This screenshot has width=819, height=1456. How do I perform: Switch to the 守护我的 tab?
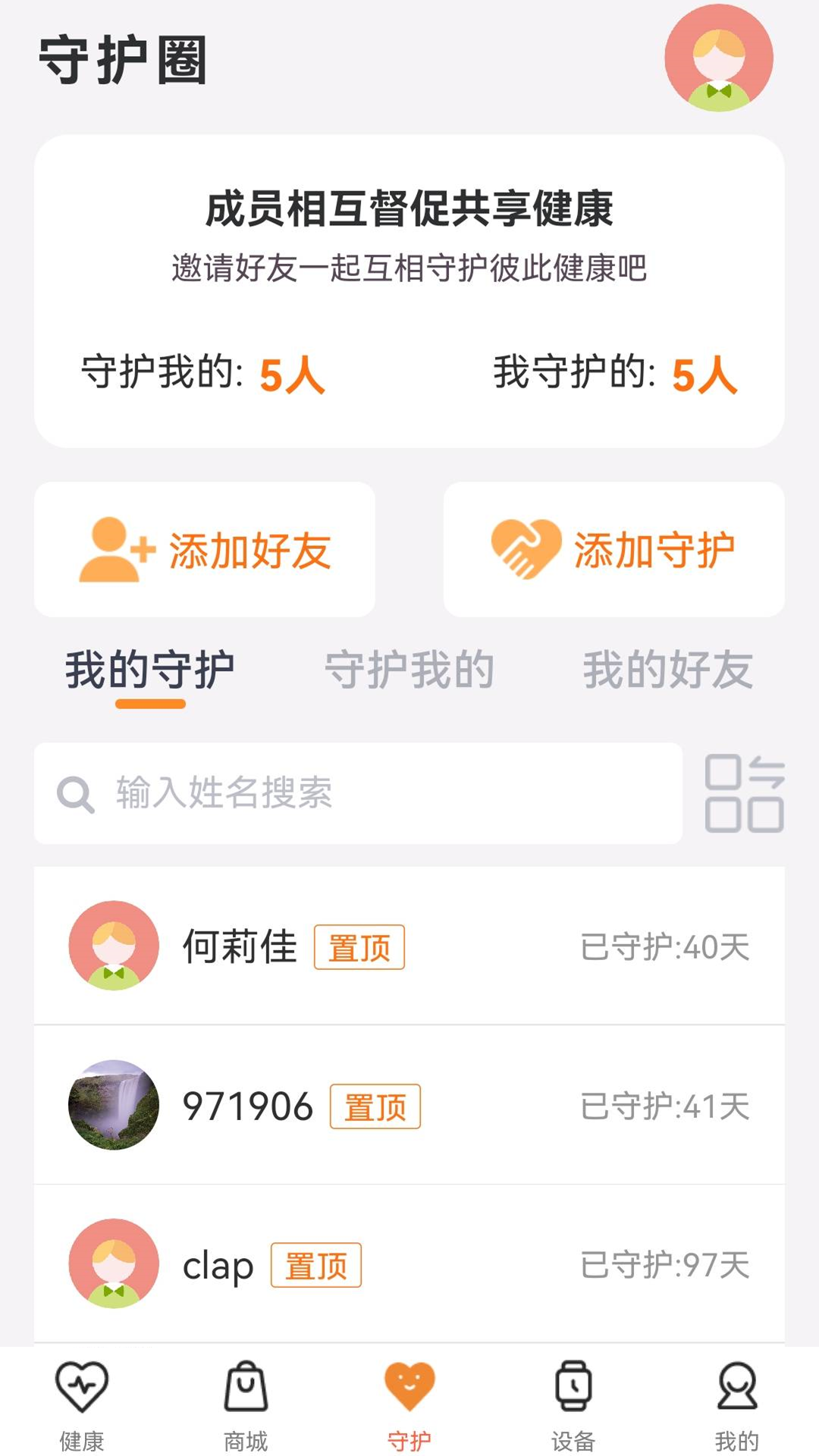pyautogui.click(x=409, y=671)
